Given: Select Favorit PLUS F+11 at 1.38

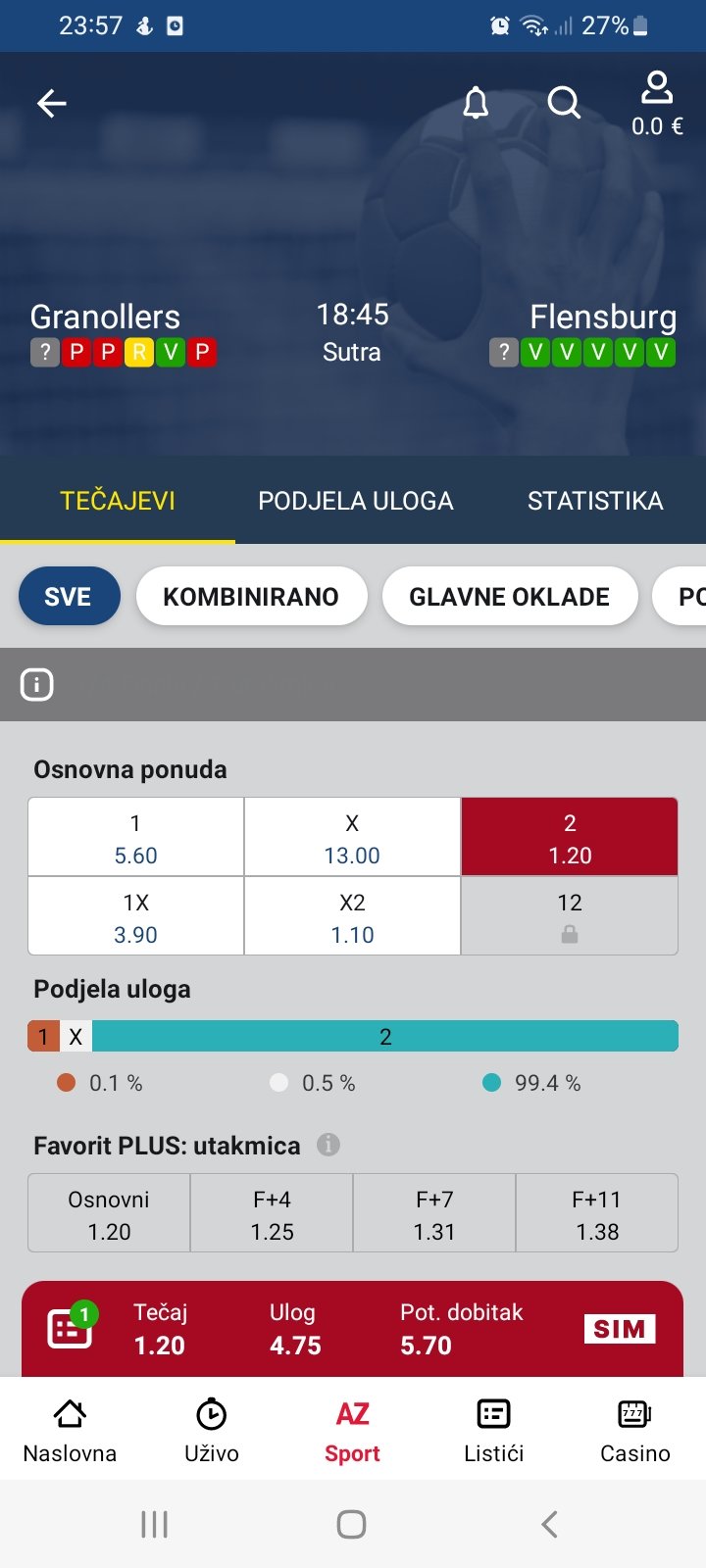Looking at the screenshot, I should pyautogui.click(x=596, y=1213).
